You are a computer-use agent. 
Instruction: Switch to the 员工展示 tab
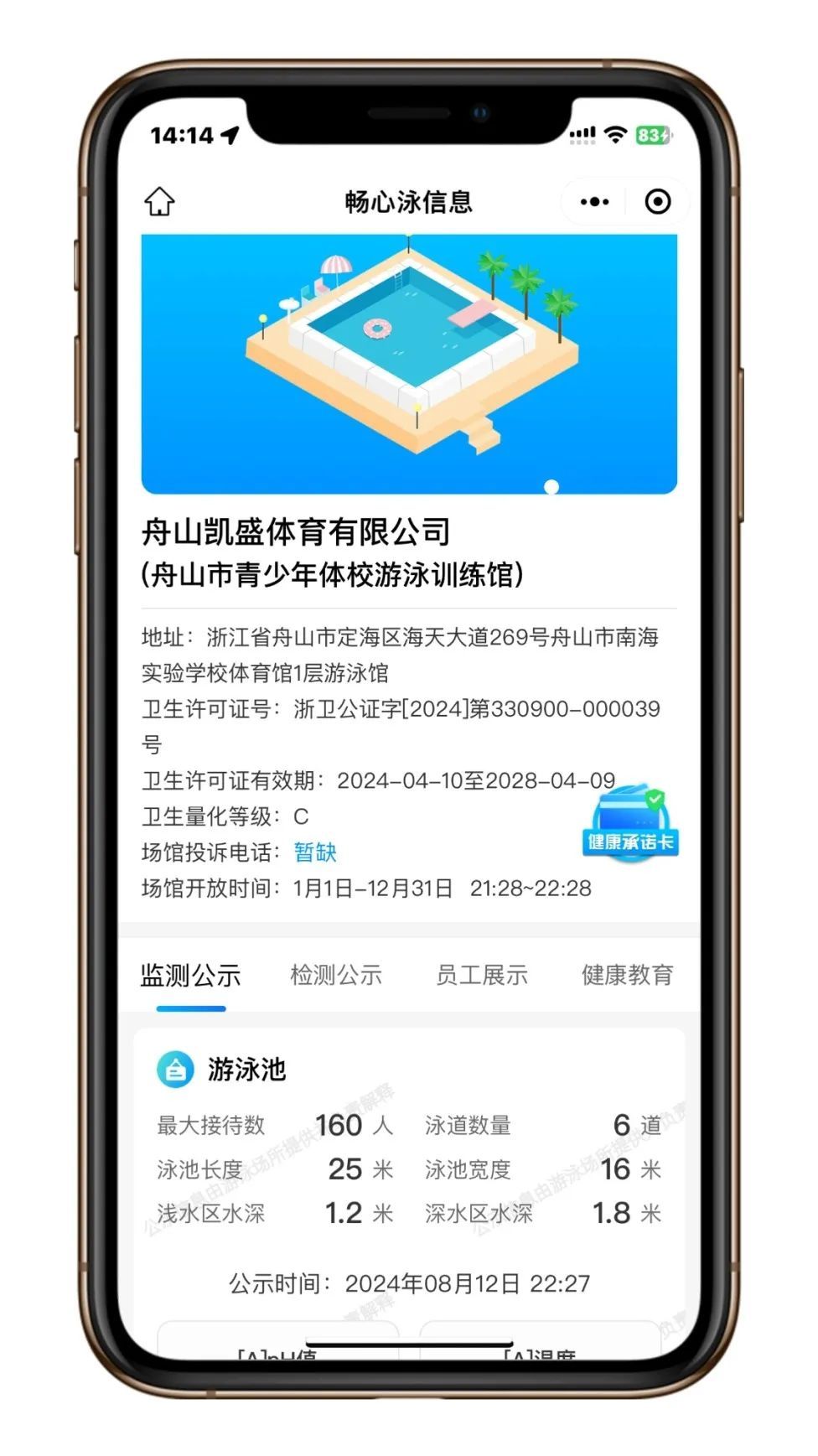coord(482,975)
